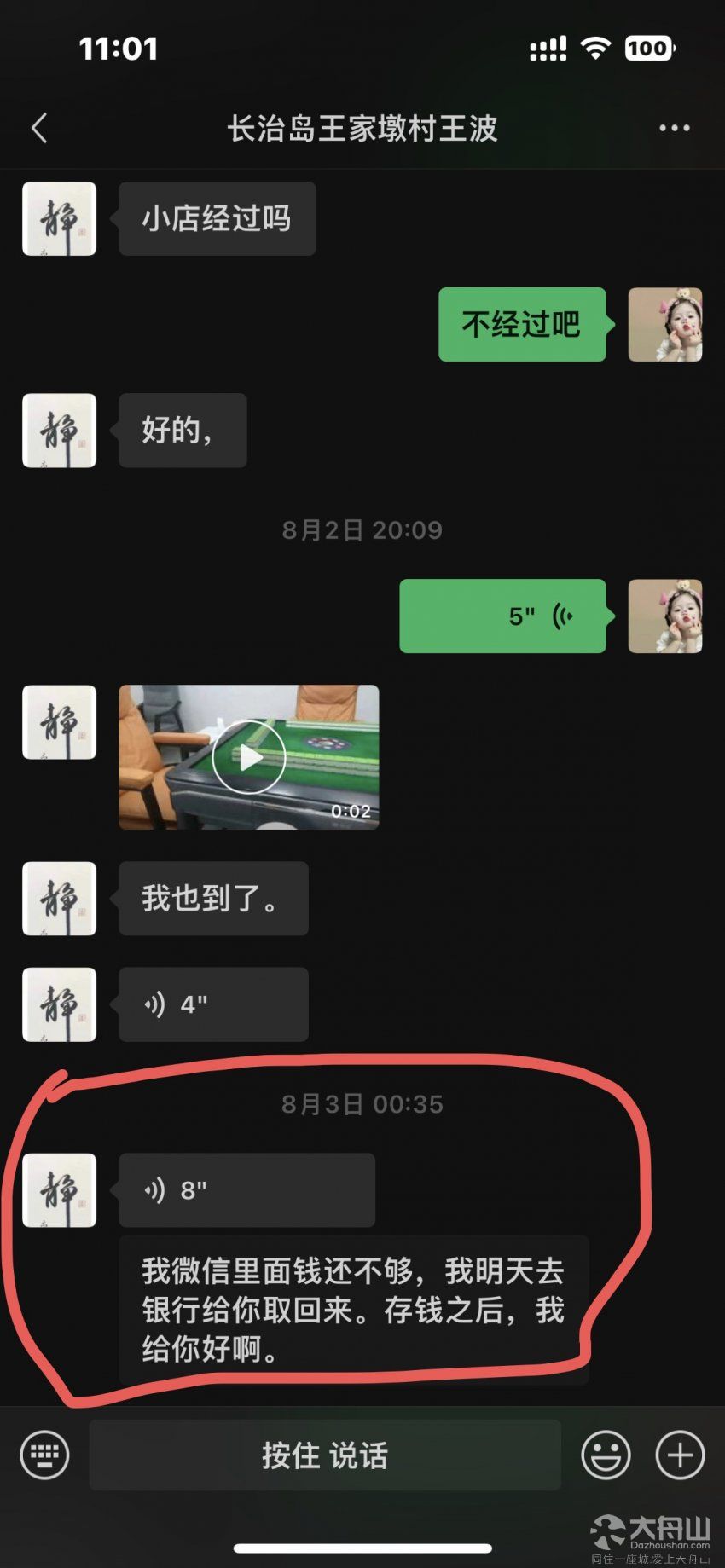This screenshot has height=1568, width=725.
Task: Open my avatar beside 不经过吧
Action: click(665, 325)
